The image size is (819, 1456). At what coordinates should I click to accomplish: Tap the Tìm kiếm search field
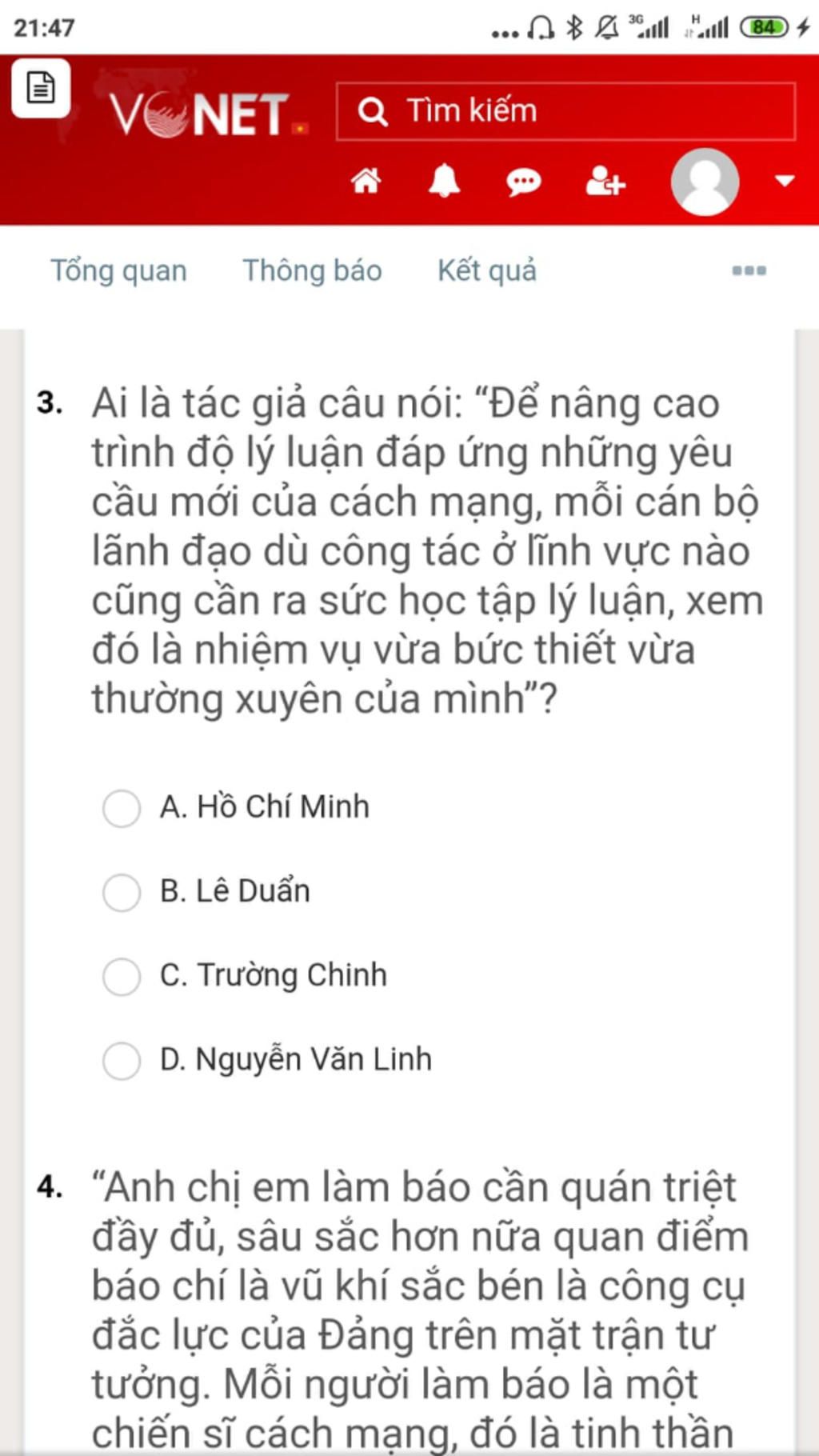click(x=565, y=111)
